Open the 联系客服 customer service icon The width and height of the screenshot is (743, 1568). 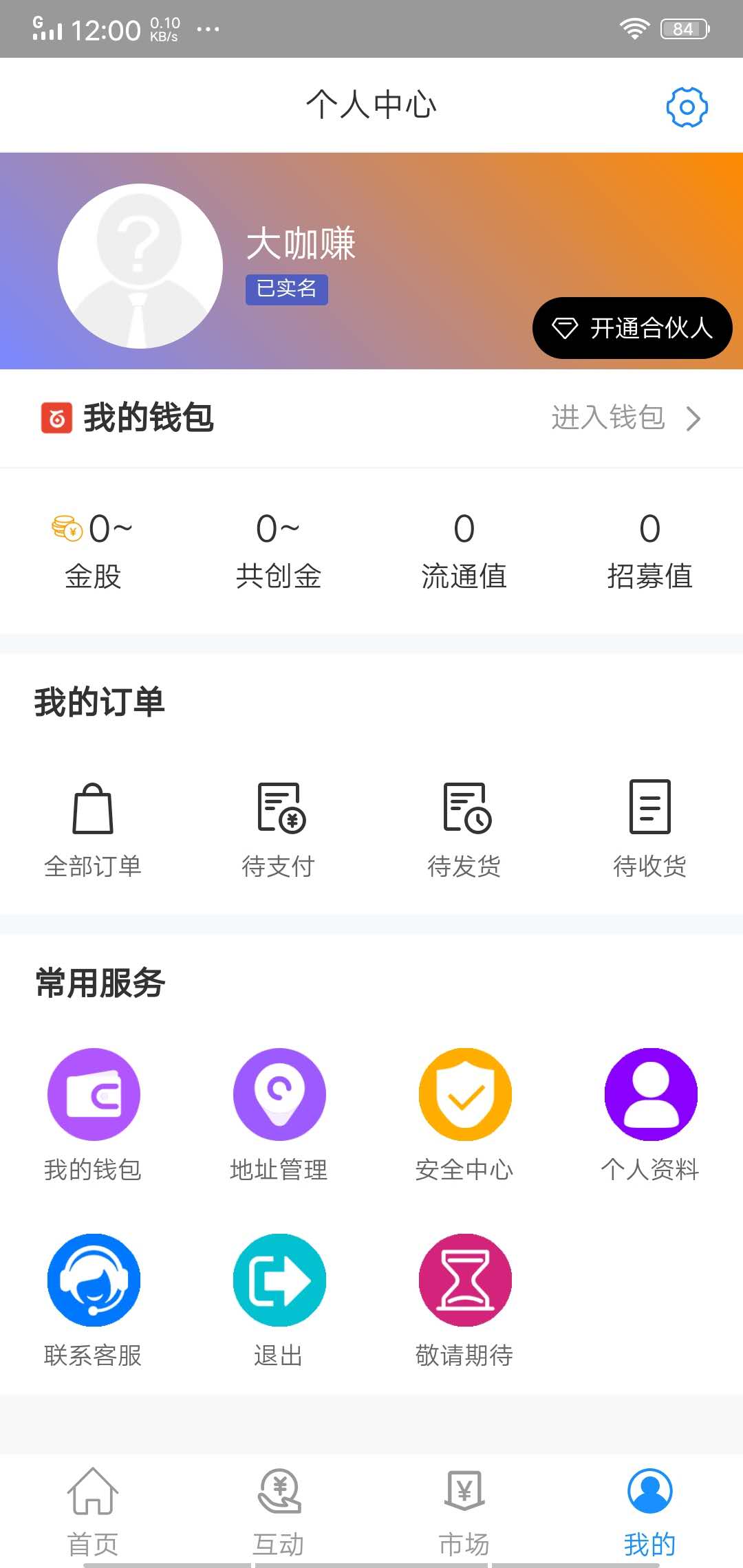click(94, 1280)
